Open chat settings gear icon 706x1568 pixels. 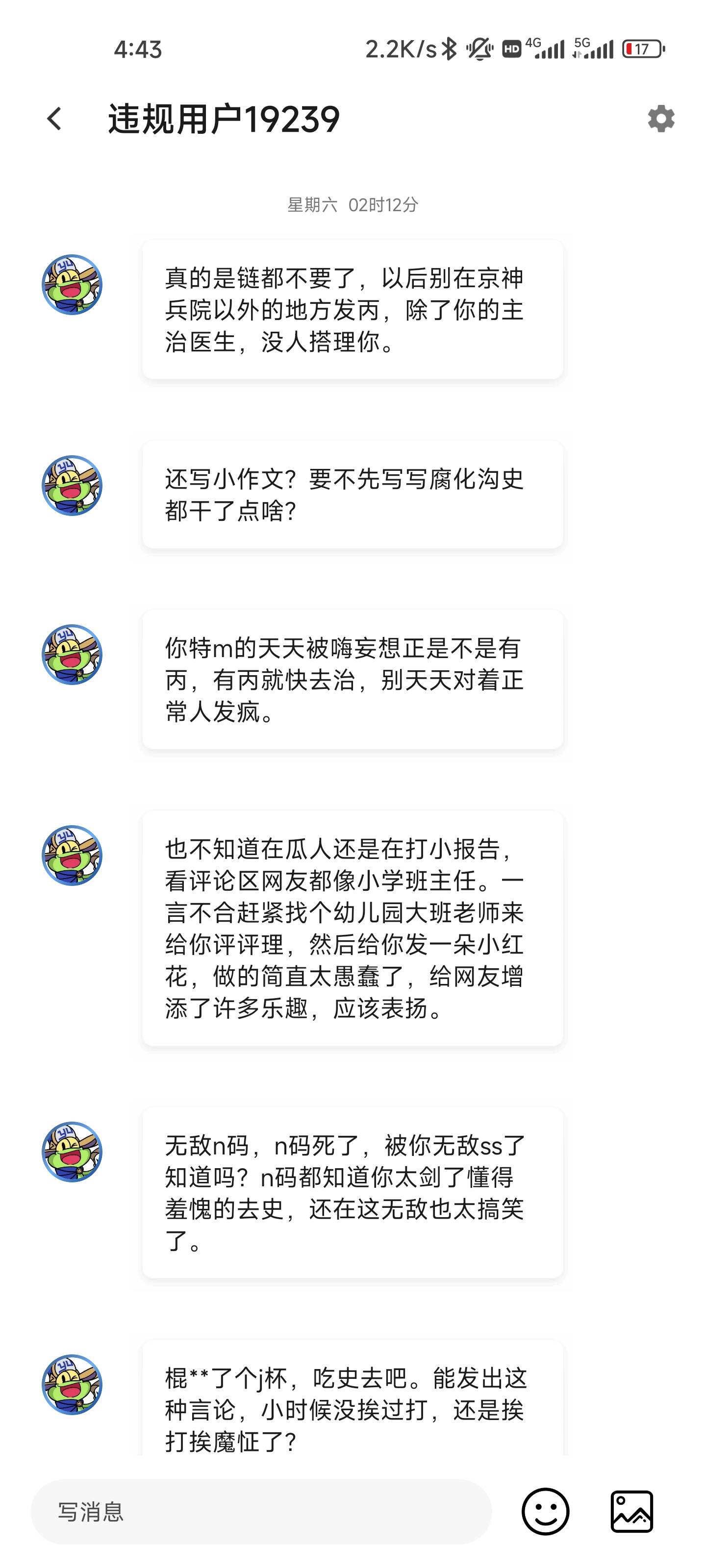click(x=661, y=119)
